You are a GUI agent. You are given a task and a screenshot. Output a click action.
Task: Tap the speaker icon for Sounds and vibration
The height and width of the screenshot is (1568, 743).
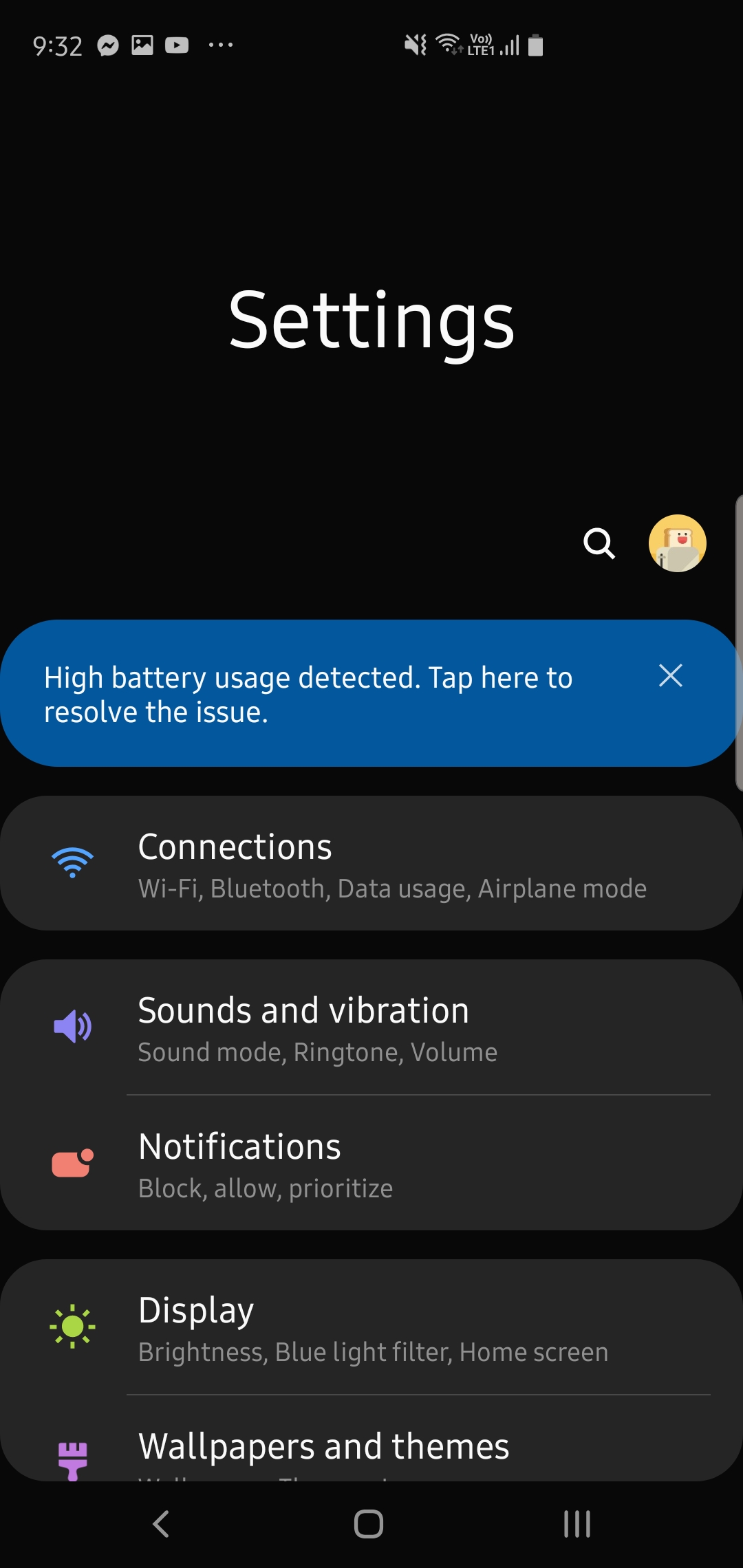pyautogui.click(x=72, y=1026)
